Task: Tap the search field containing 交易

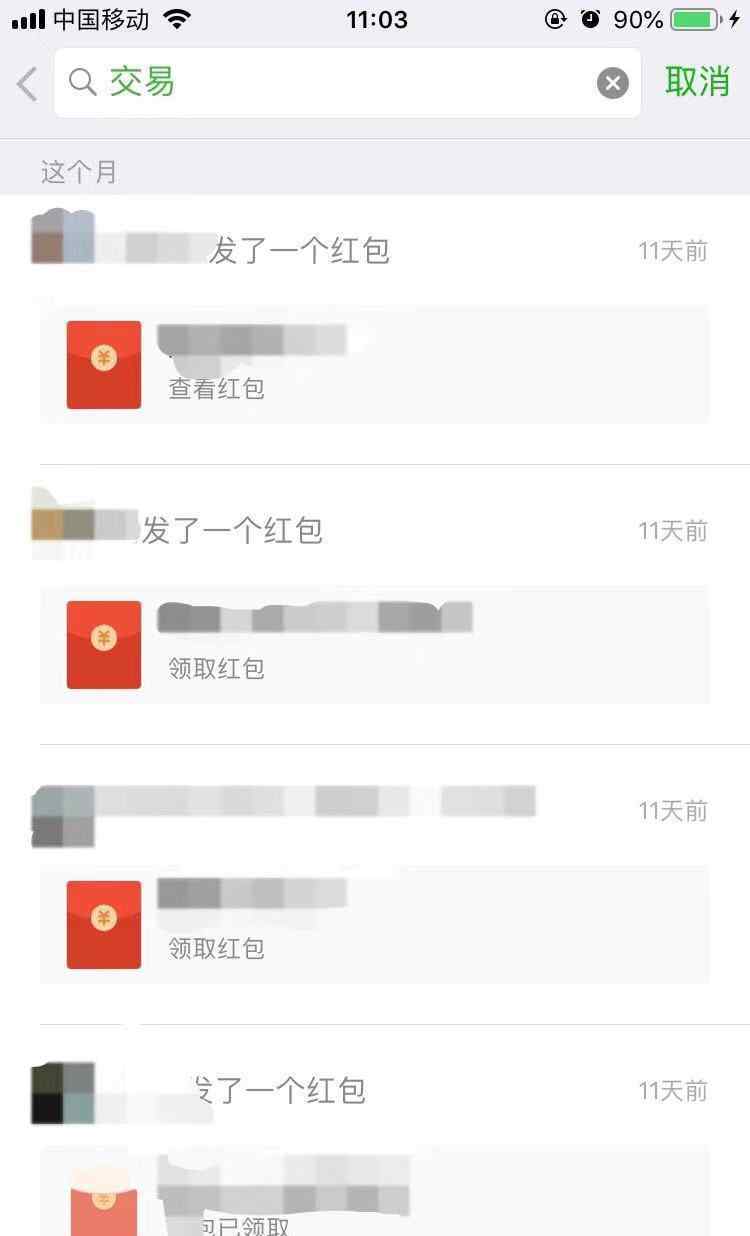Action: coord(330,83)
